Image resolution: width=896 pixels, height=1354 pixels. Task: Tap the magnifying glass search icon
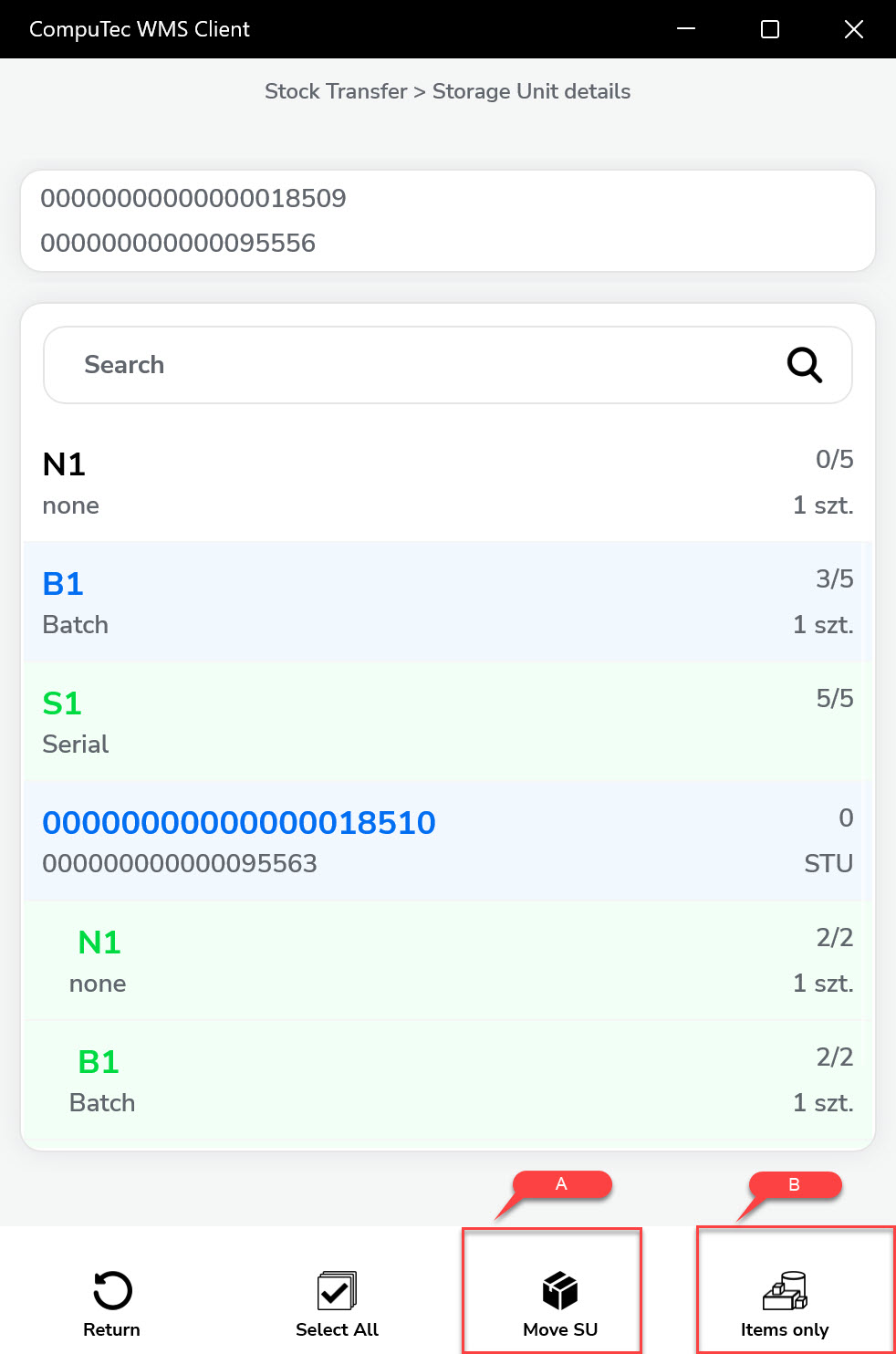[x=804, y=365]
